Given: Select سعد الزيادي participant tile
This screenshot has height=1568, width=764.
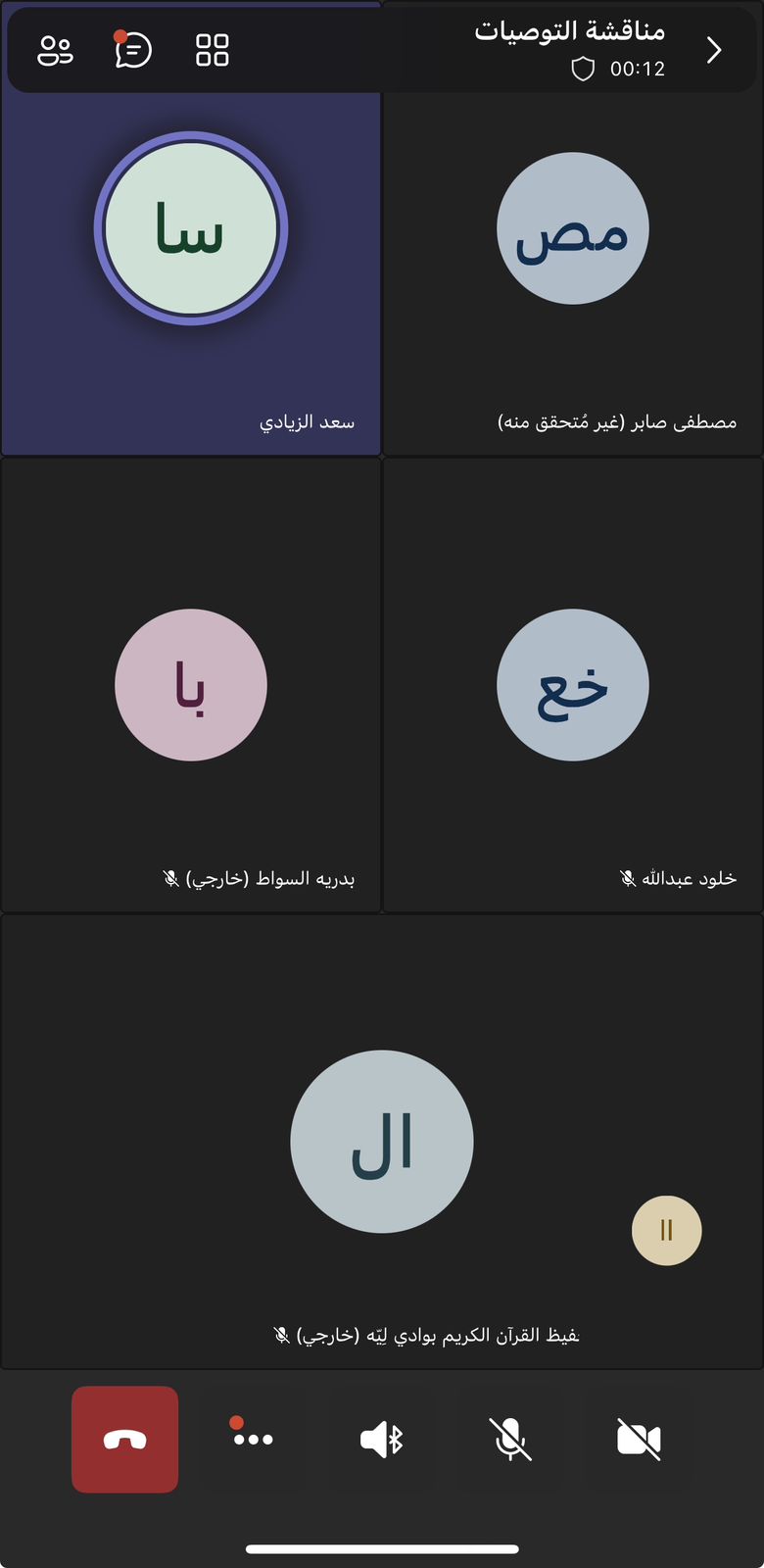Looking at the screenshot, I should click(191, 228).
